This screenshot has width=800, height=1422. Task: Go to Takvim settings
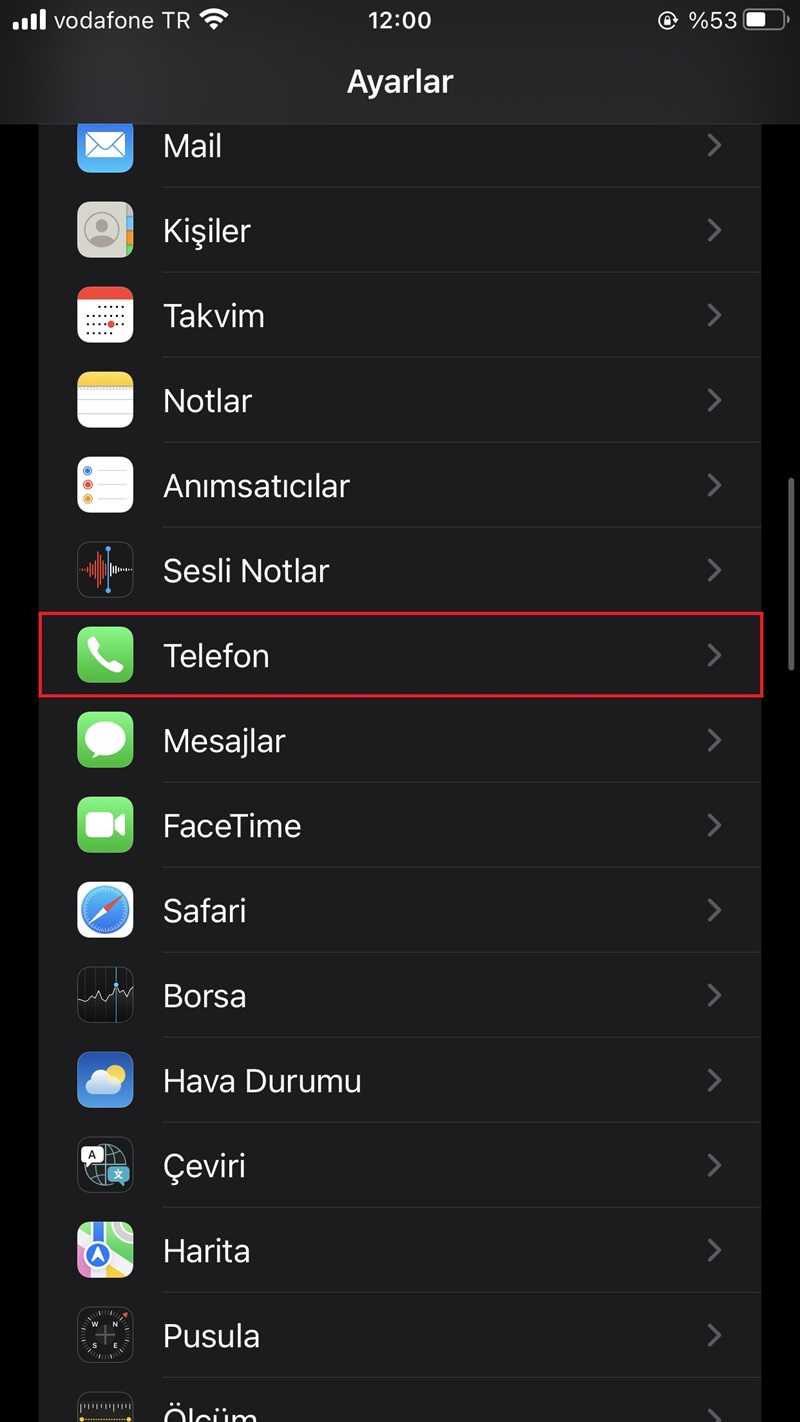[400, 316]
